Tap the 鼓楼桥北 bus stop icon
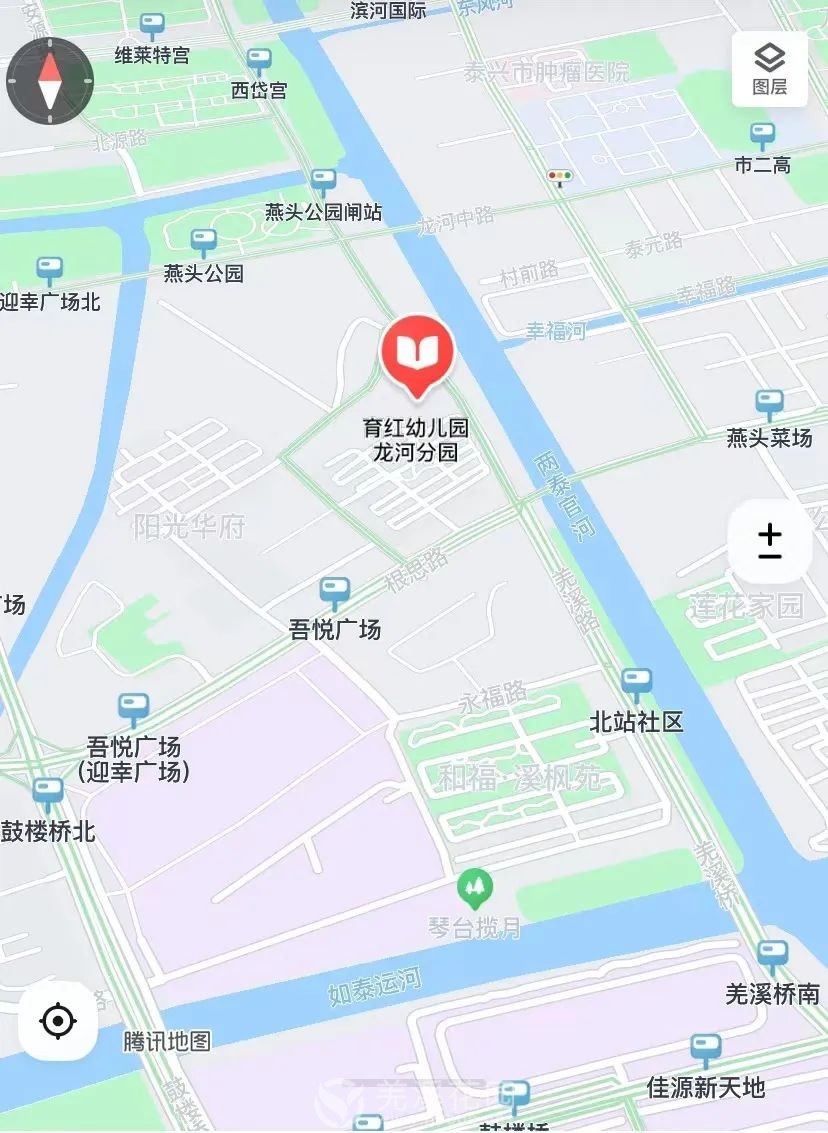This screenshot has height=1133, width=828. click(x=47, y=794)
